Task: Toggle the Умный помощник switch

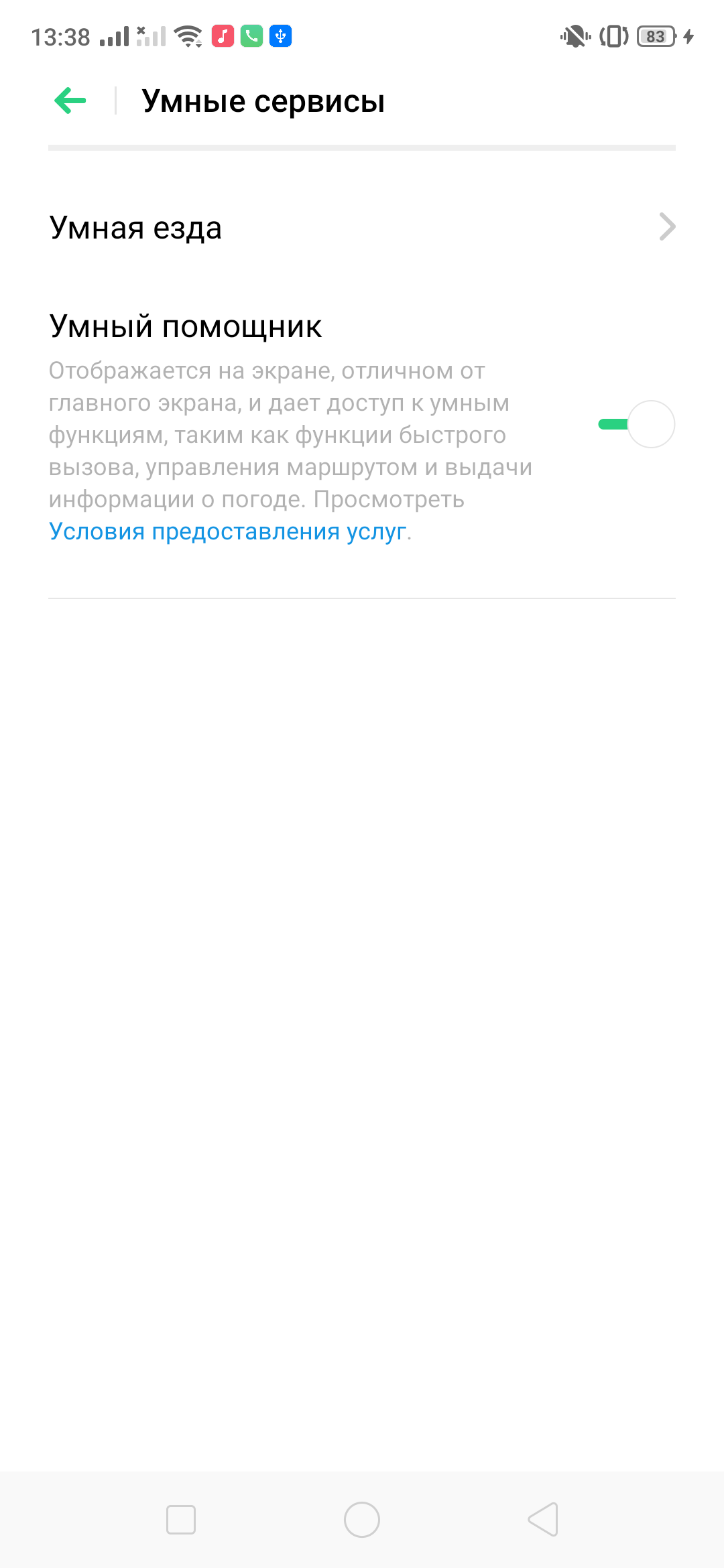Action: [637, 424]
